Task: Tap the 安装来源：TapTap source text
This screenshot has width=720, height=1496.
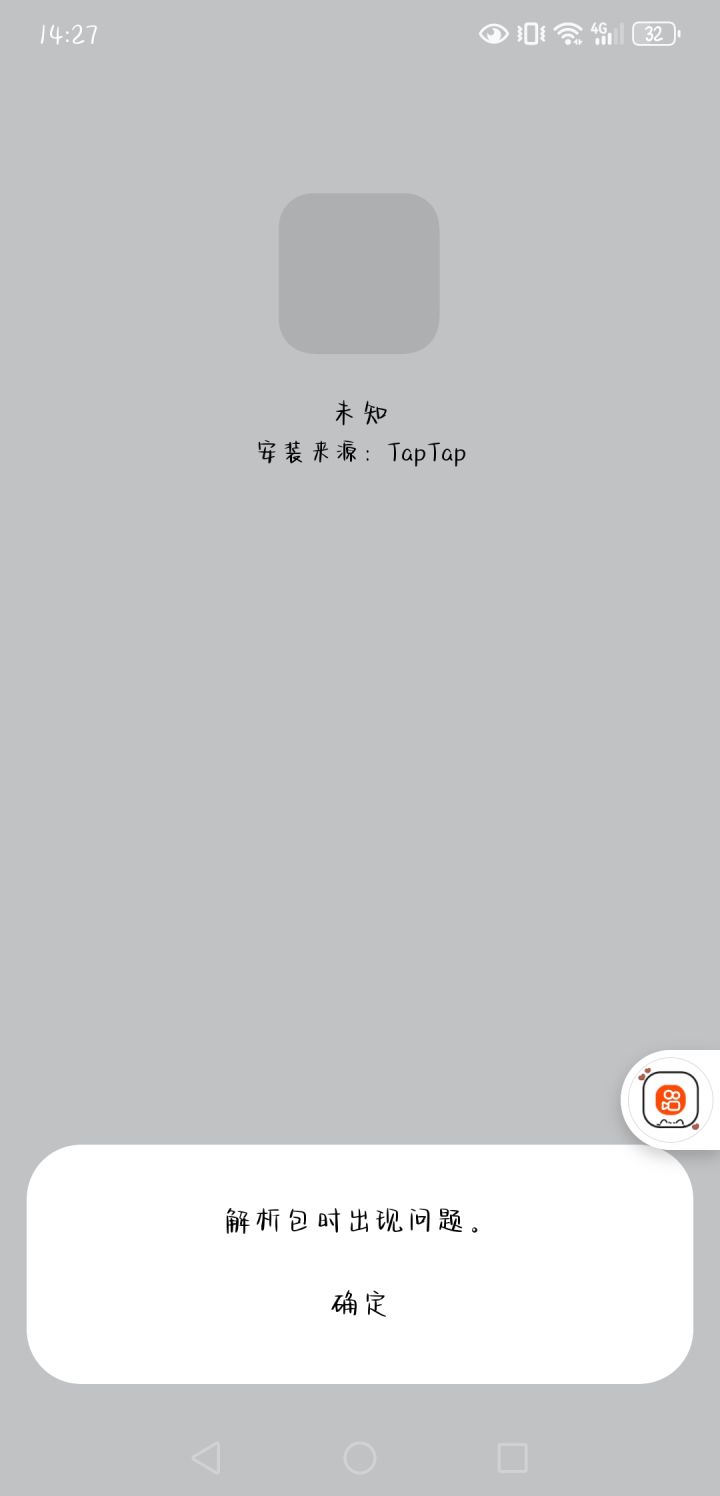Action: [x=360, y=452]
